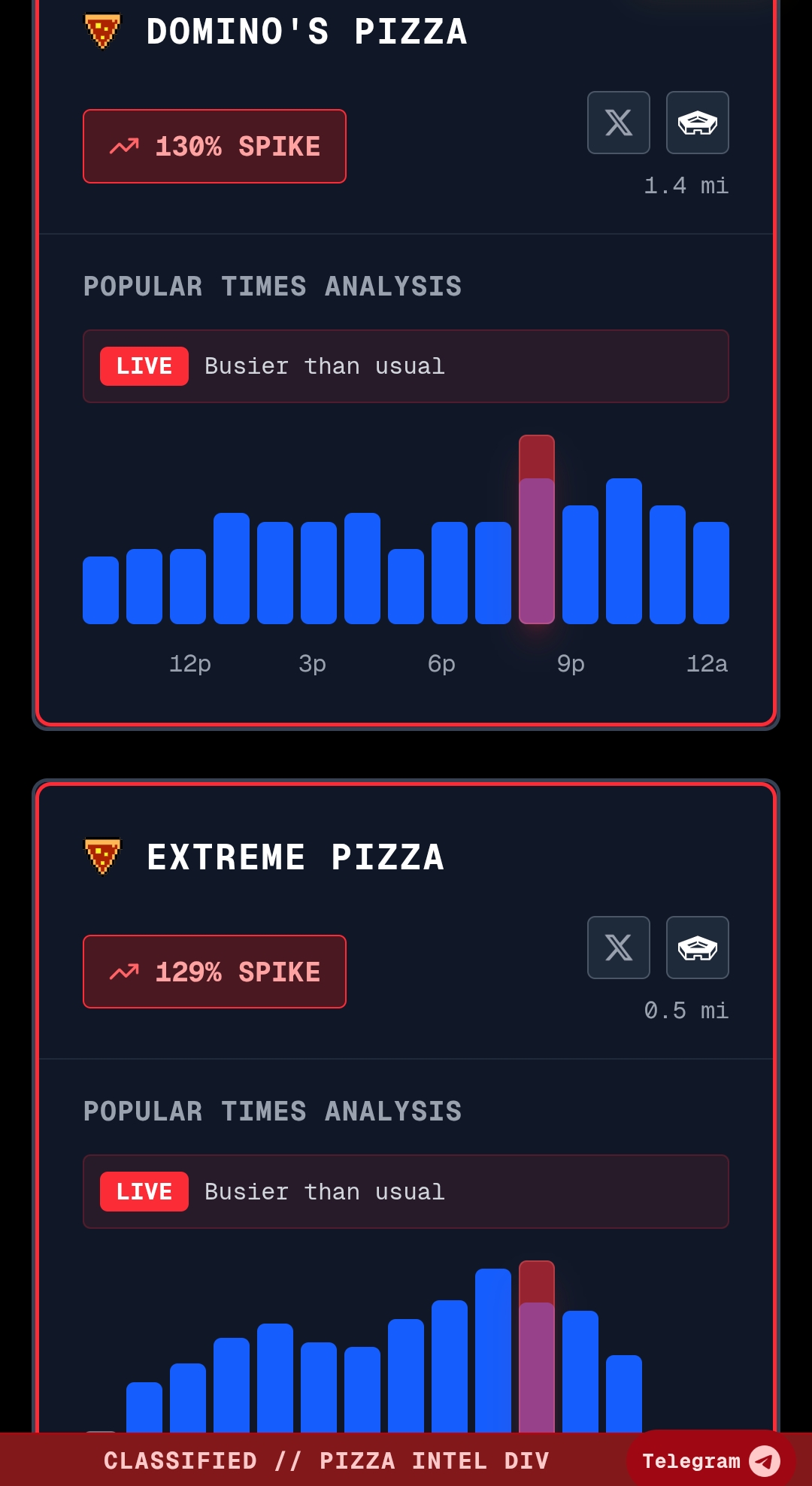This screenshot has width=812, height=1486.
Task: Open X link for Domino's Pizza
Action: 618,123
